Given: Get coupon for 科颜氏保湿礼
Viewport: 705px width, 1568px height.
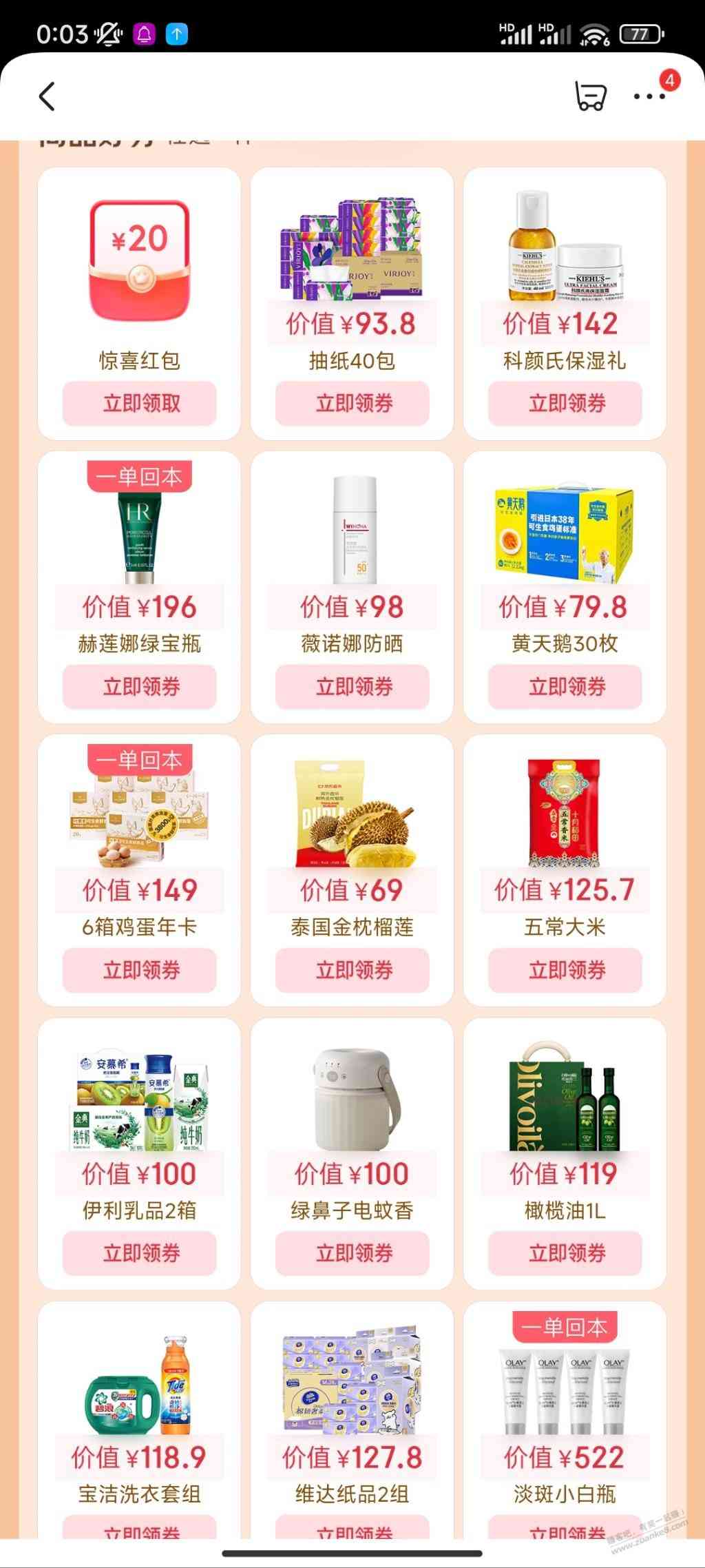Looking at the screenshot, I should 565,404.
